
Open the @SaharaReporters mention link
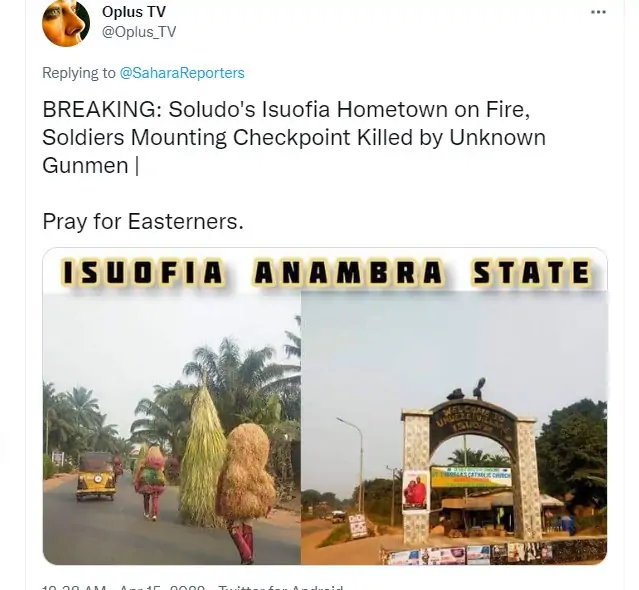(182, 73)
